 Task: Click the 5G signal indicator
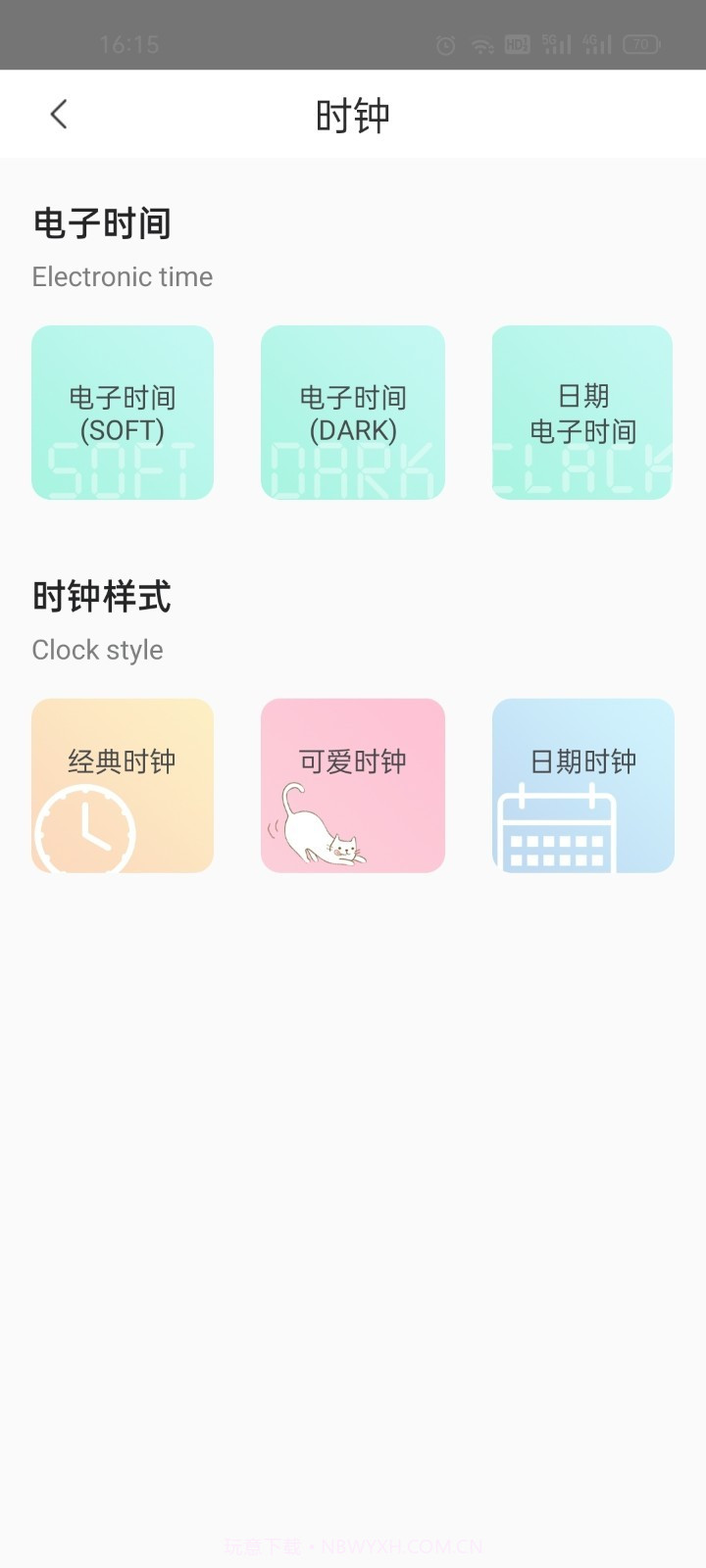[554, 44]
